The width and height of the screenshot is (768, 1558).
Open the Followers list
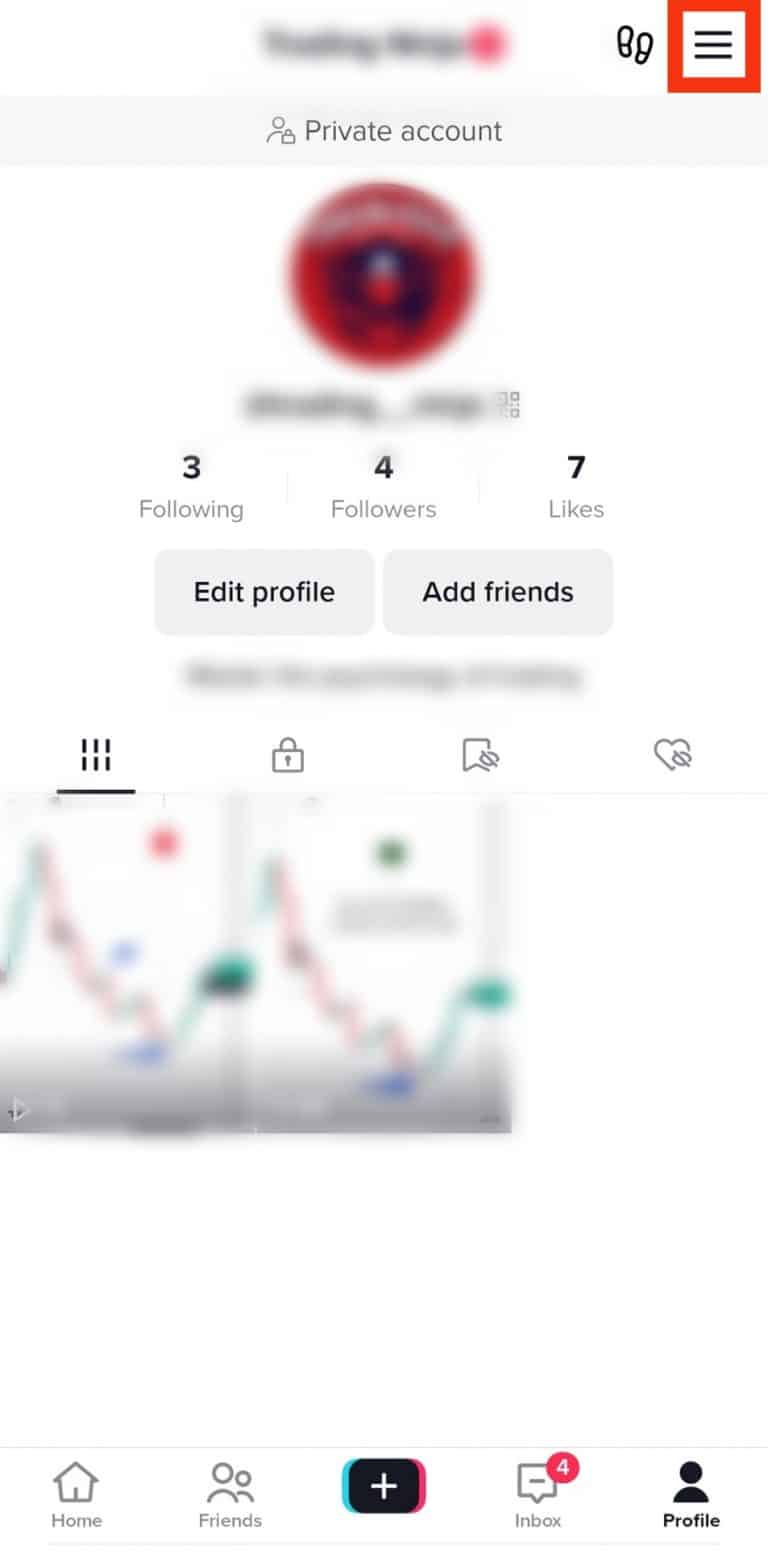383,485
